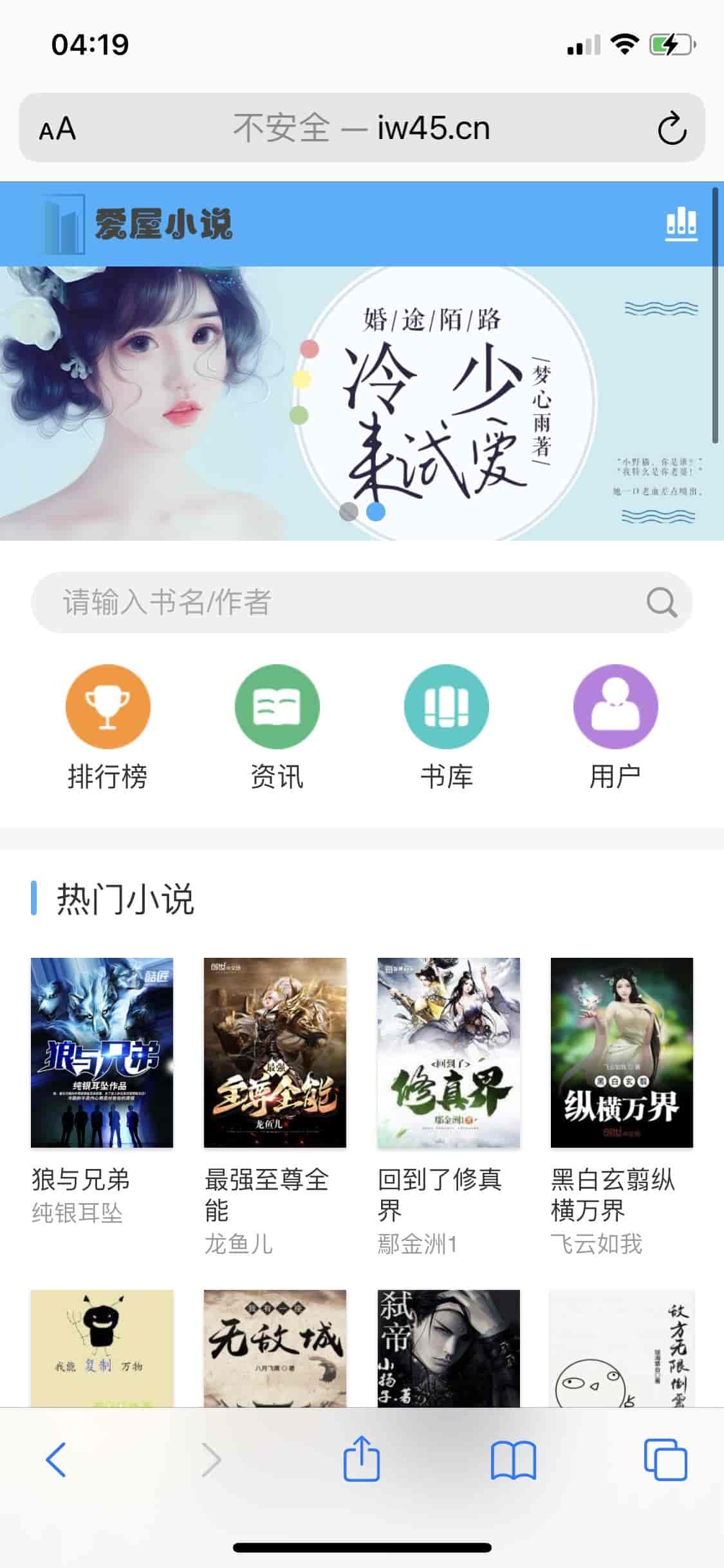Viewport: 724px width, 1568px height.
Task: Open the bookshelf icon in the header
Action: click(x=681, y=225)
